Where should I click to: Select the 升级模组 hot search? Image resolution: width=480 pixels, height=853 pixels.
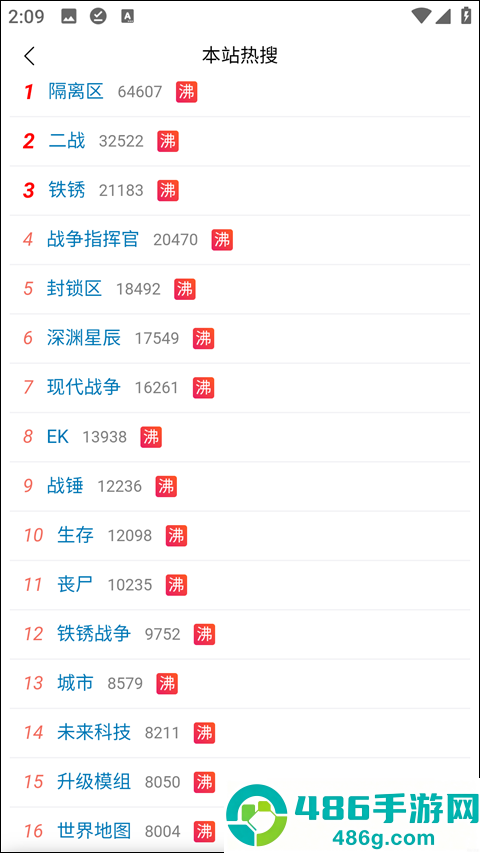point(240,782)
